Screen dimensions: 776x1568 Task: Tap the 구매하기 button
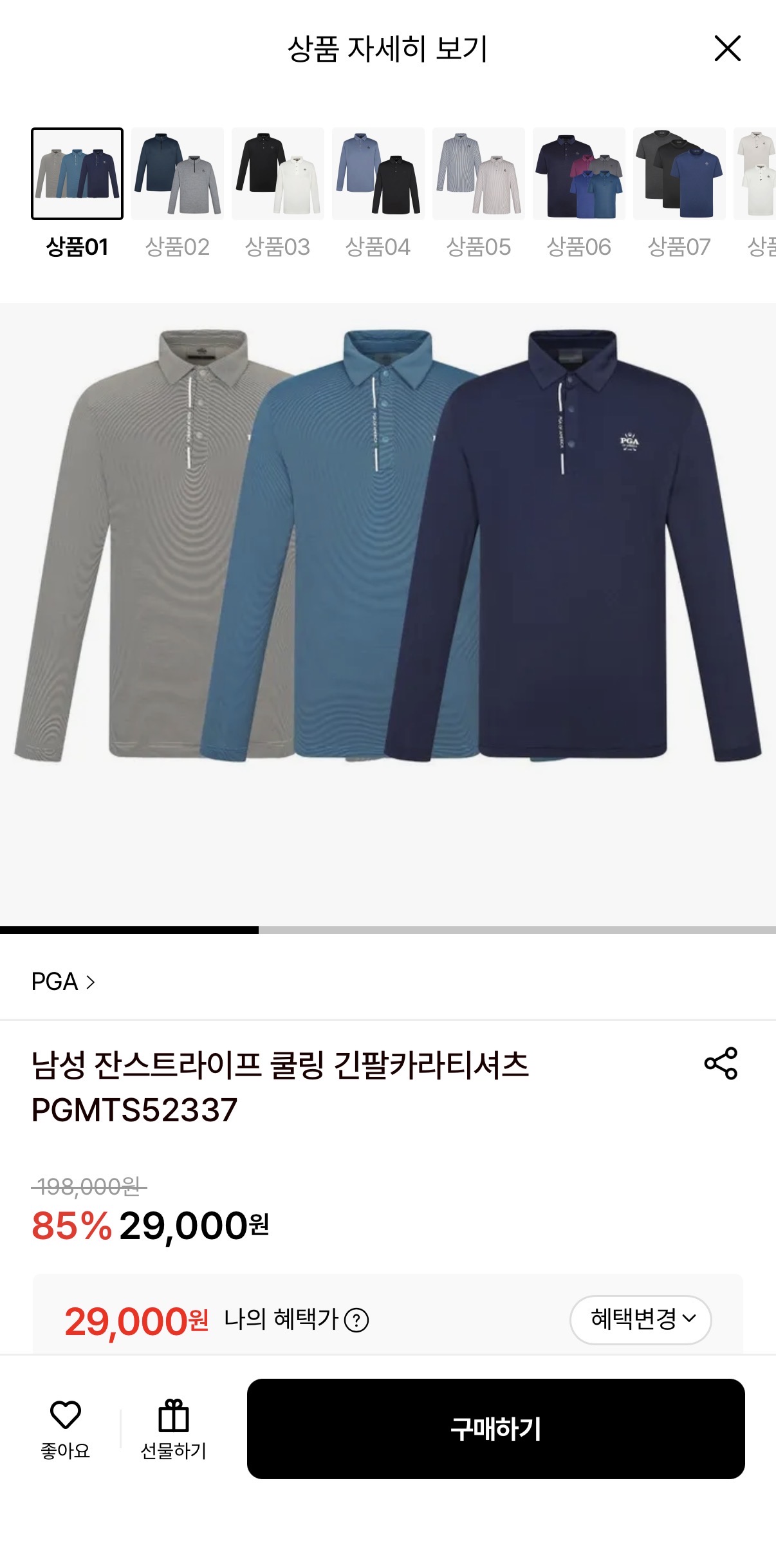[495, 1428]
